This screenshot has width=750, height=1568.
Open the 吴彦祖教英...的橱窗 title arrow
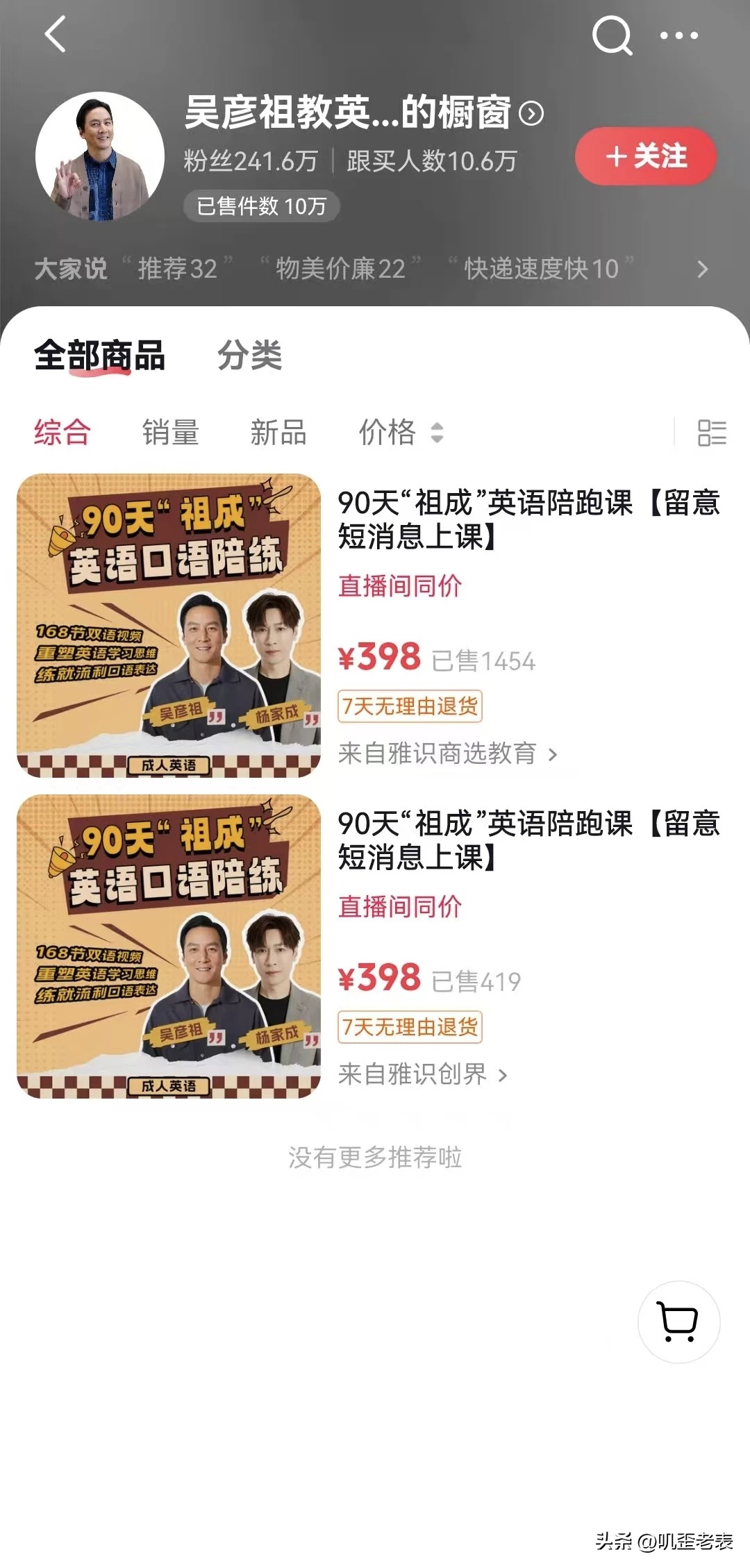pyautogui.click(x=531, y=113)
